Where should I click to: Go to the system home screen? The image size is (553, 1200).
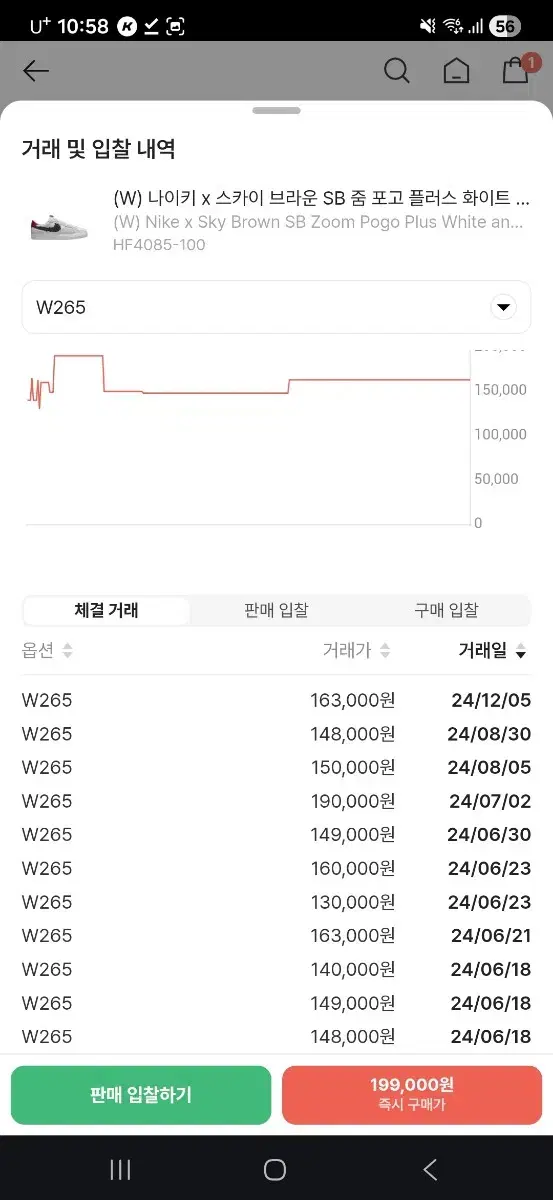(275, 1169)
